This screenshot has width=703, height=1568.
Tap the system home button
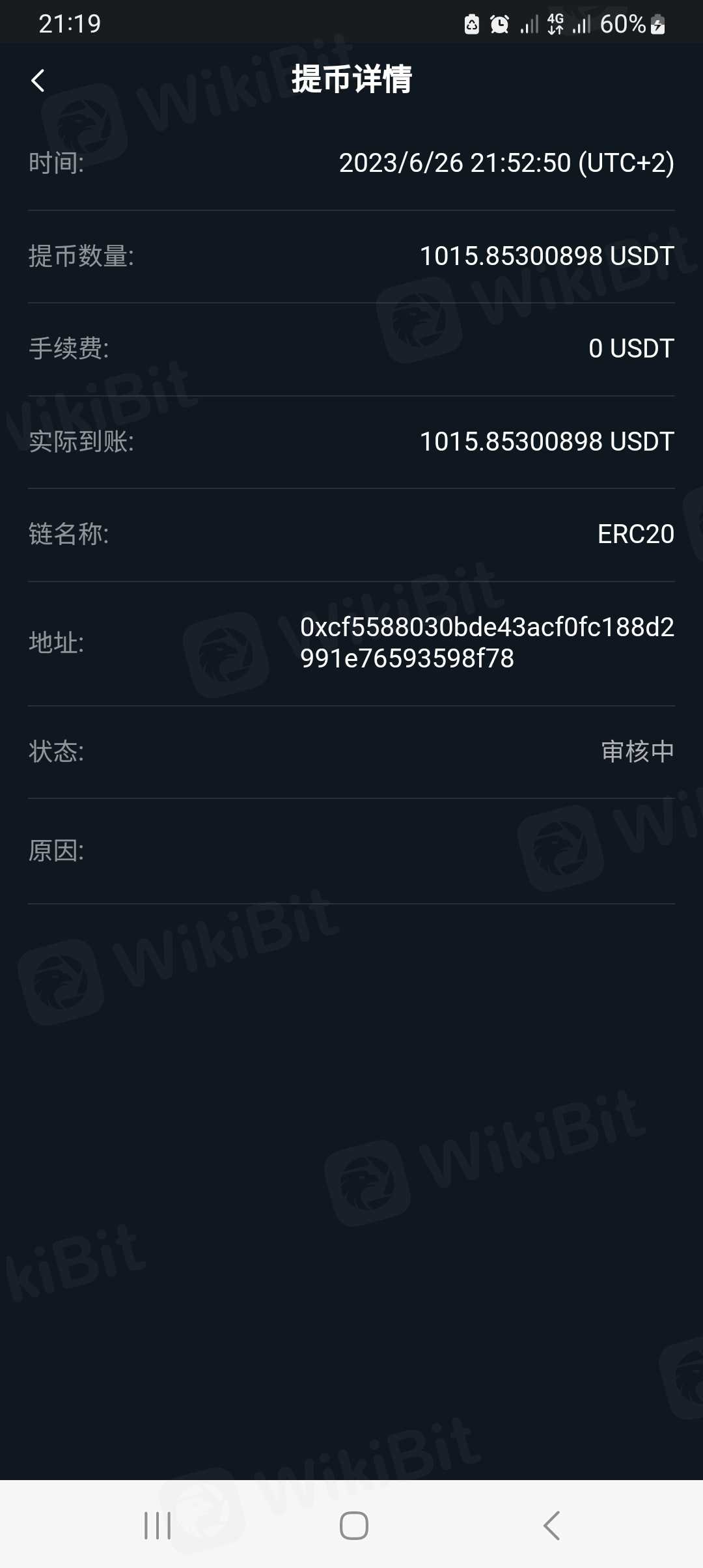[353, 1525]
